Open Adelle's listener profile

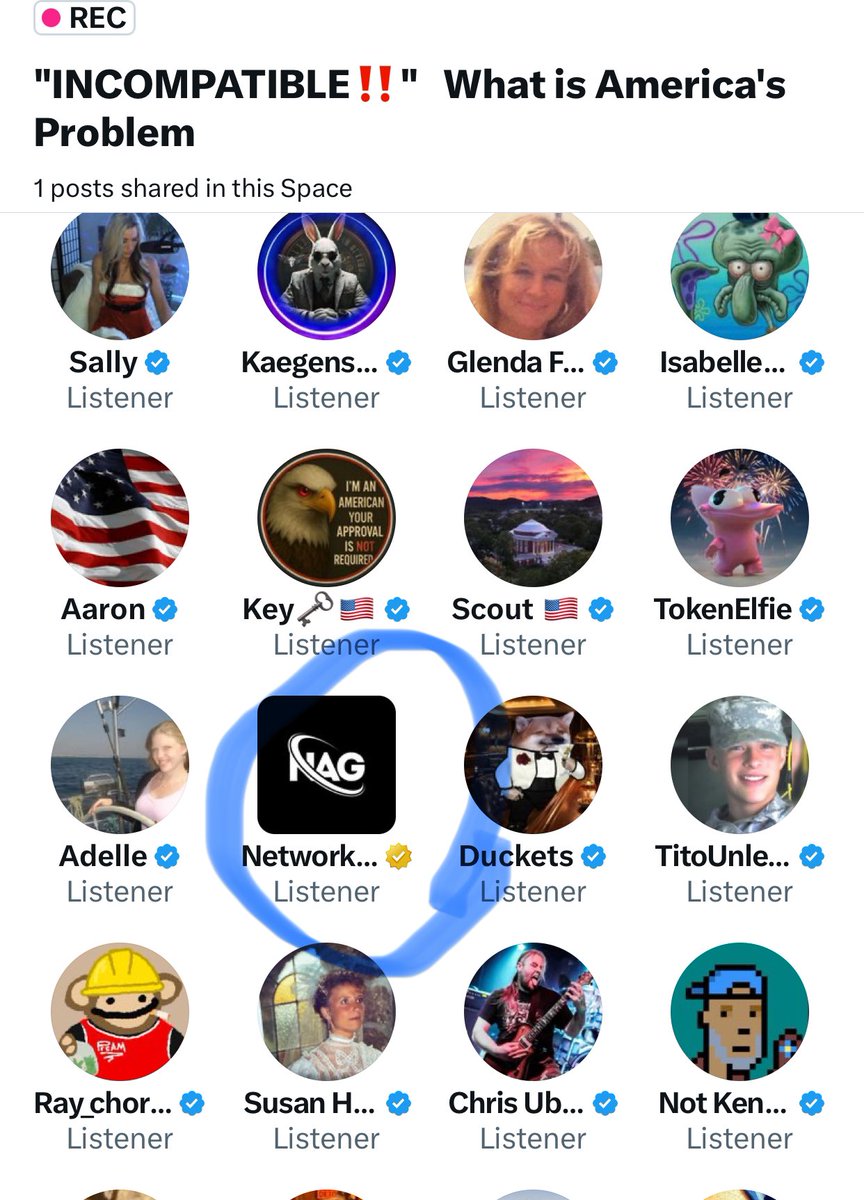tap(120, 764)
